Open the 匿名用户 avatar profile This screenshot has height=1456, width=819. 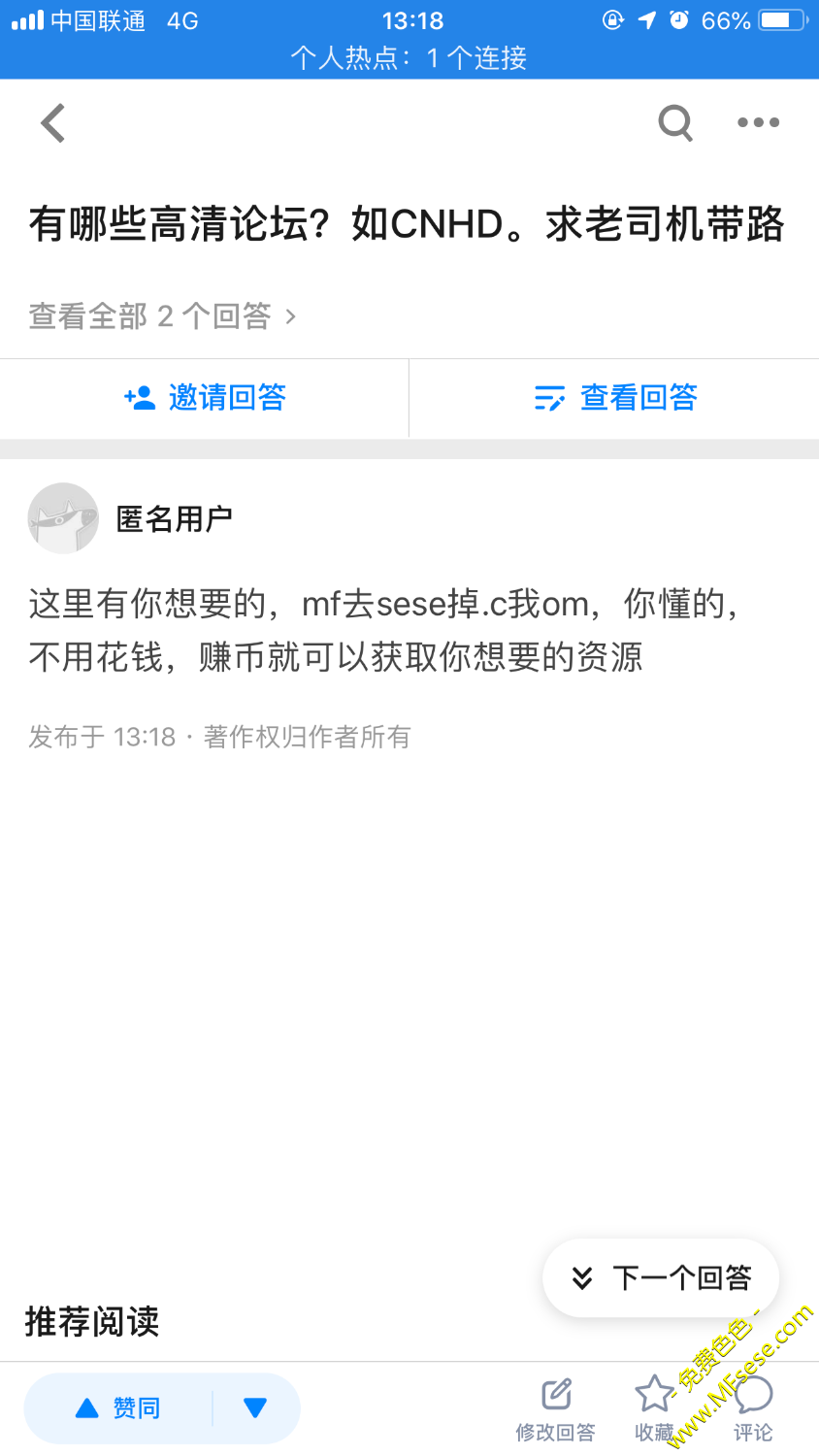click(63, 518)
